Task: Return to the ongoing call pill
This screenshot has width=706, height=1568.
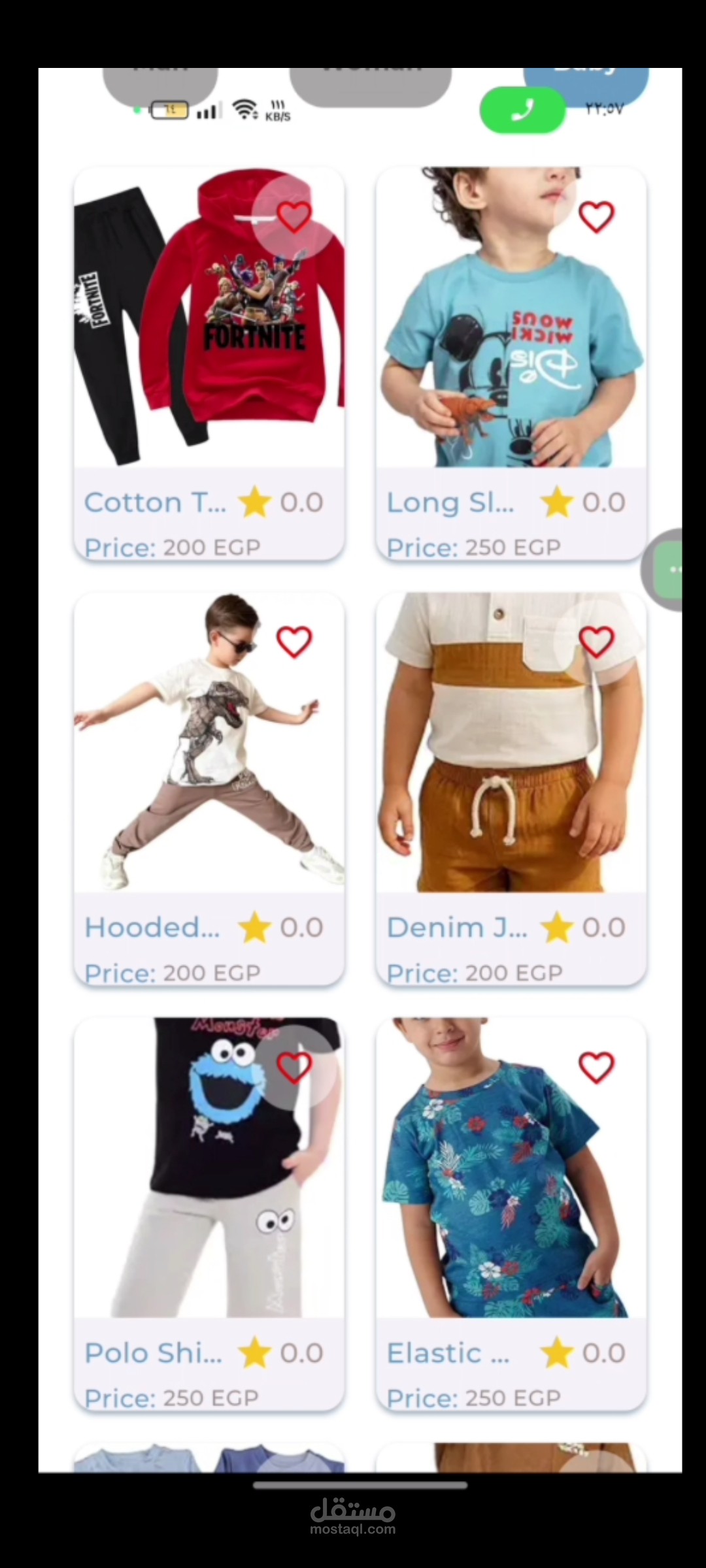Action: tap(522, 110)
